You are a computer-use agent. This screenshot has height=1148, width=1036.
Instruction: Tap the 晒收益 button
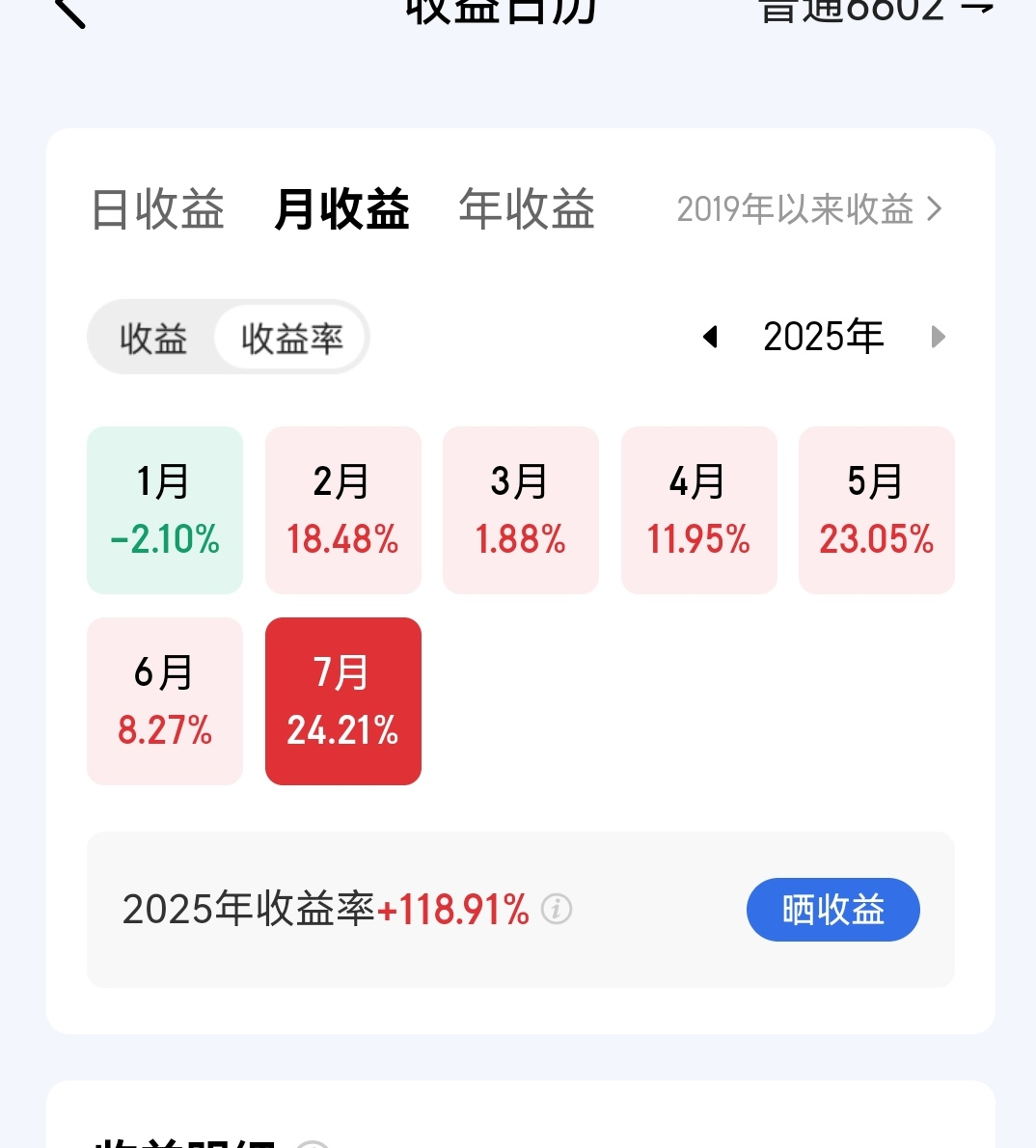tap(832, 910)
